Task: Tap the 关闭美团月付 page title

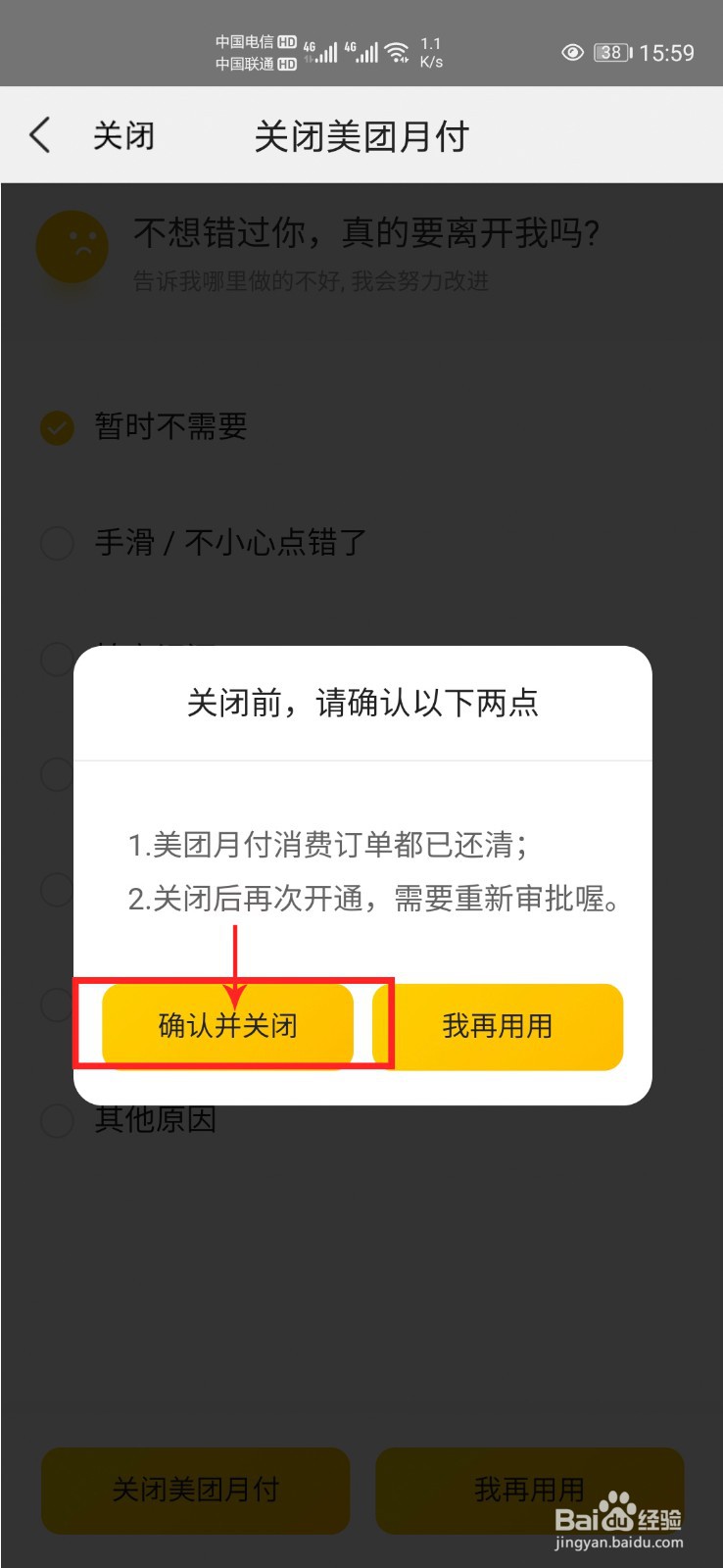Action: point(361,135)
